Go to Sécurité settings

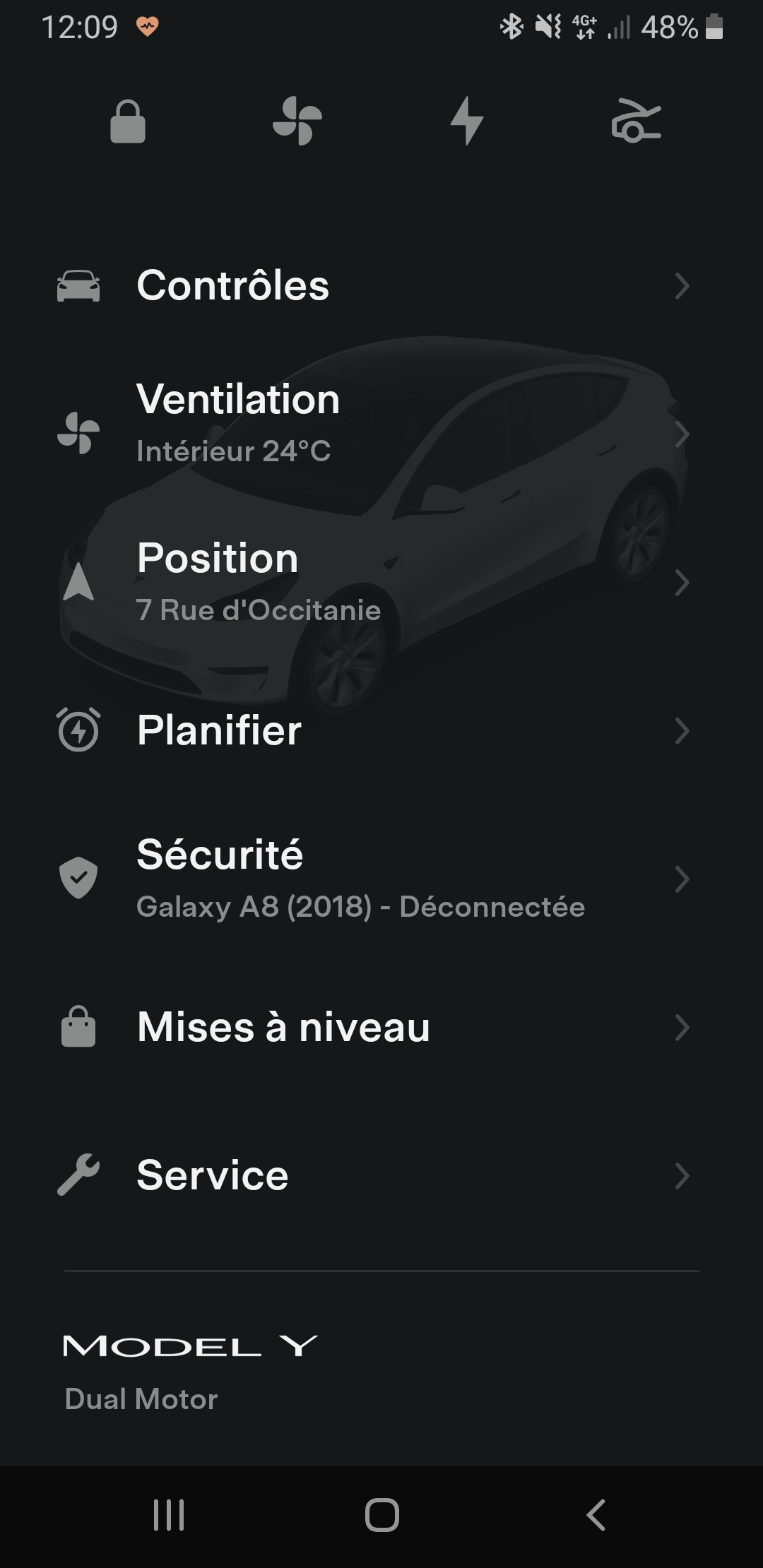374,879
